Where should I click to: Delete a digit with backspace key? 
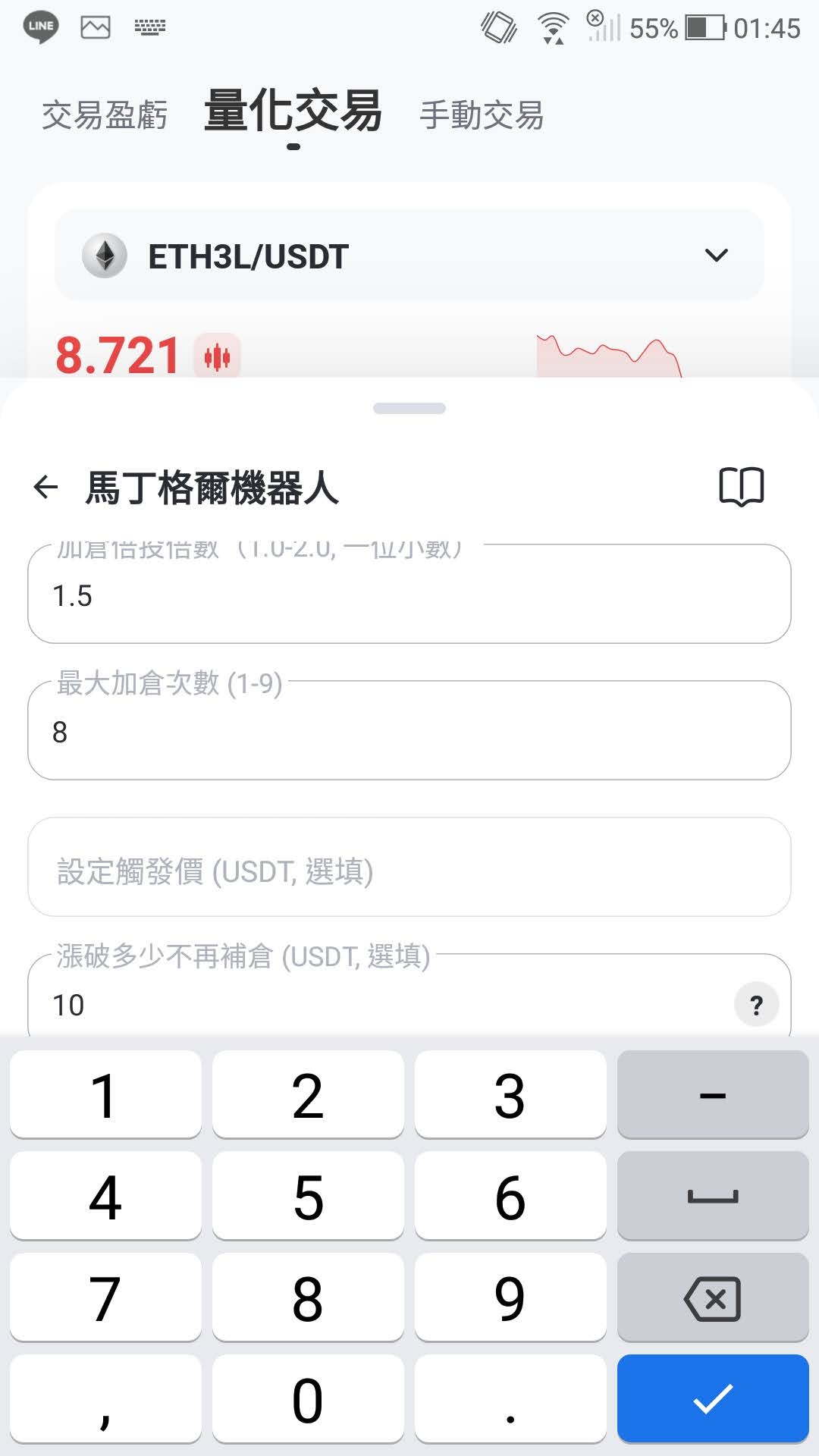(713, 1298)
